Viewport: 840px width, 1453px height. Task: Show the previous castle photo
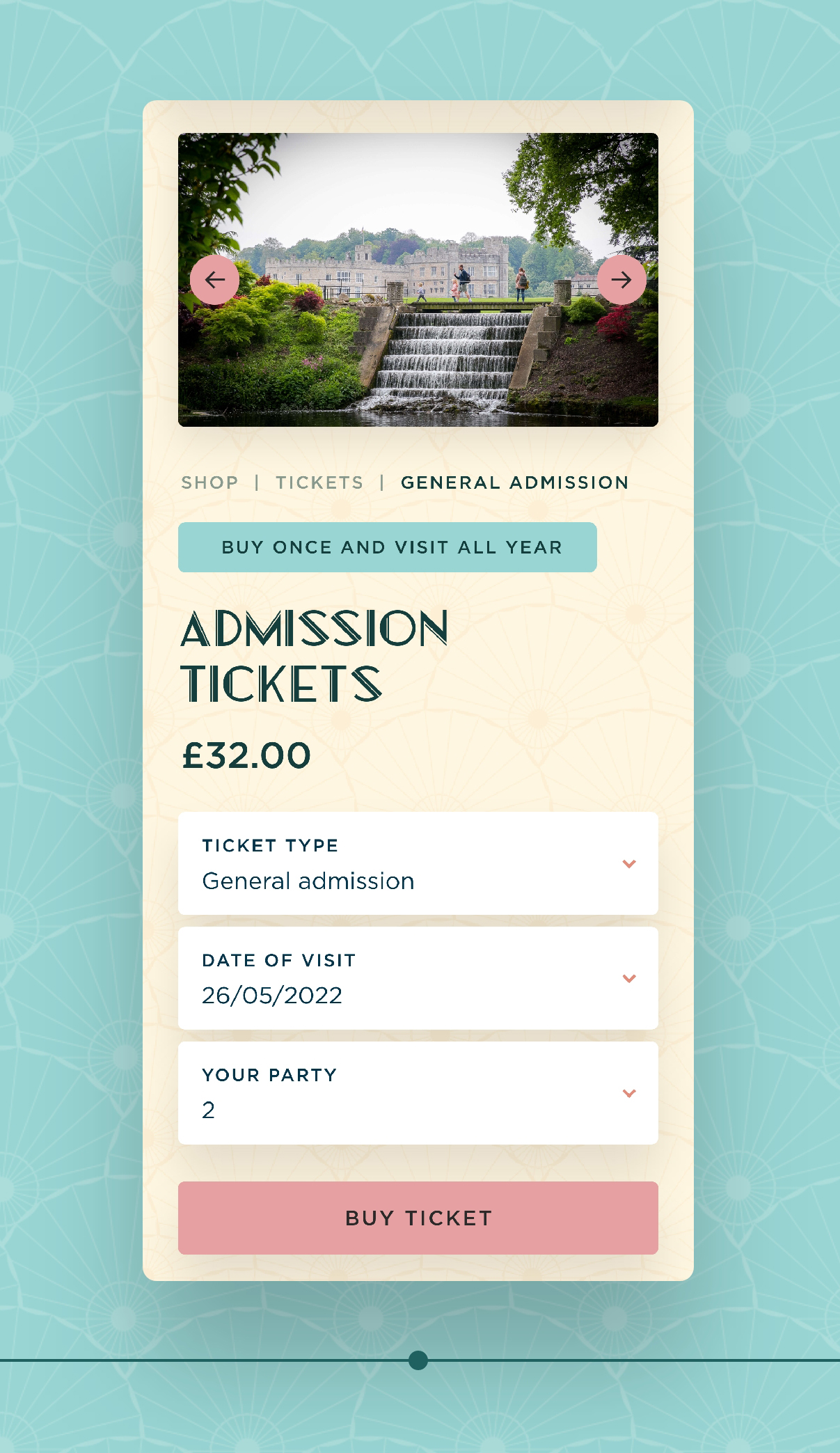click(x=214, y=280)
